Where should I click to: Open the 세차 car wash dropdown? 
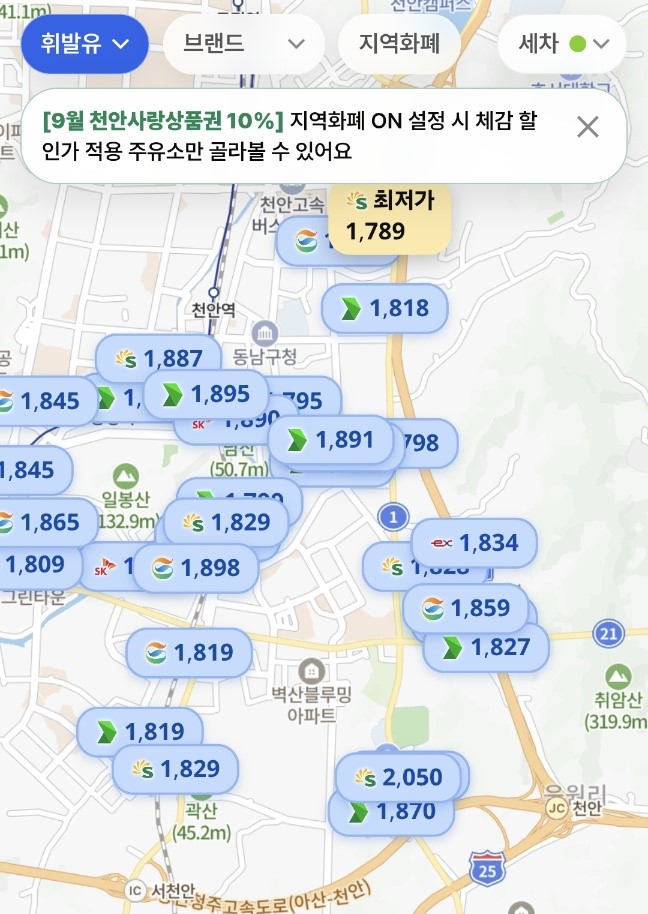[x=562, y=44]
